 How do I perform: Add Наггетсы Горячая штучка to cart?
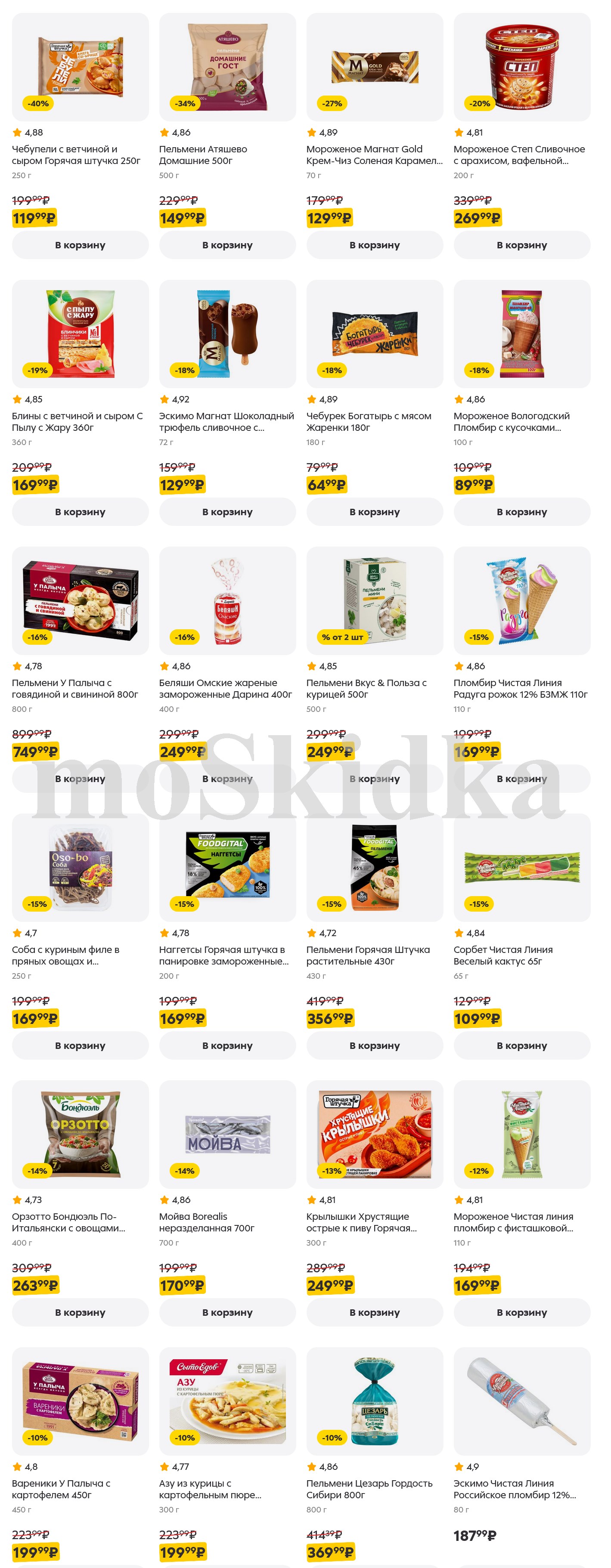tap(227, 1045)
